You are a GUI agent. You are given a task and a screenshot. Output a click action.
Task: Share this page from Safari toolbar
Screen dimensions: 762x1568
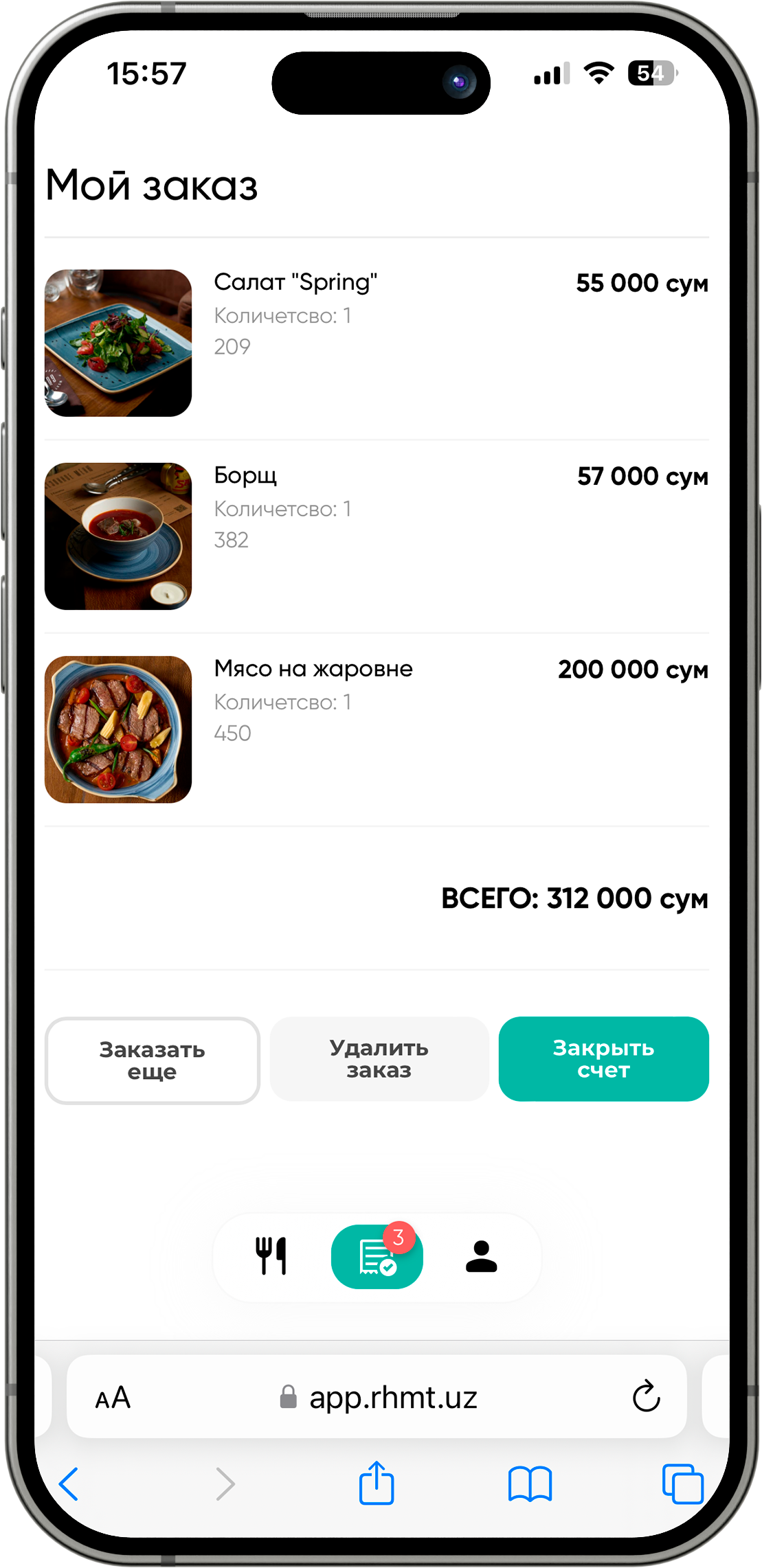coord(377,1484)
